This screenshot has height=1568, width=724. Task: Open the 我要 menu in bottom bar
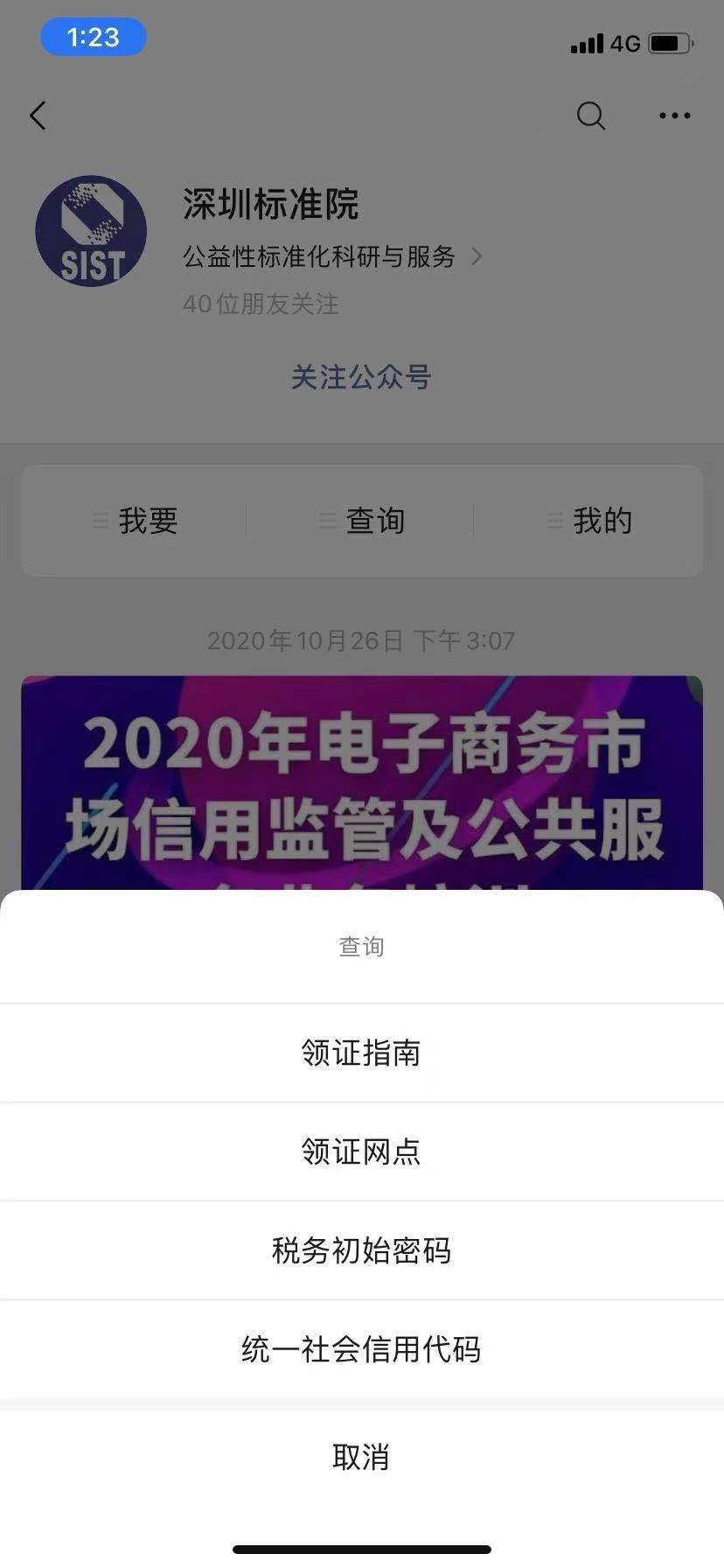[x=148, y=521]
